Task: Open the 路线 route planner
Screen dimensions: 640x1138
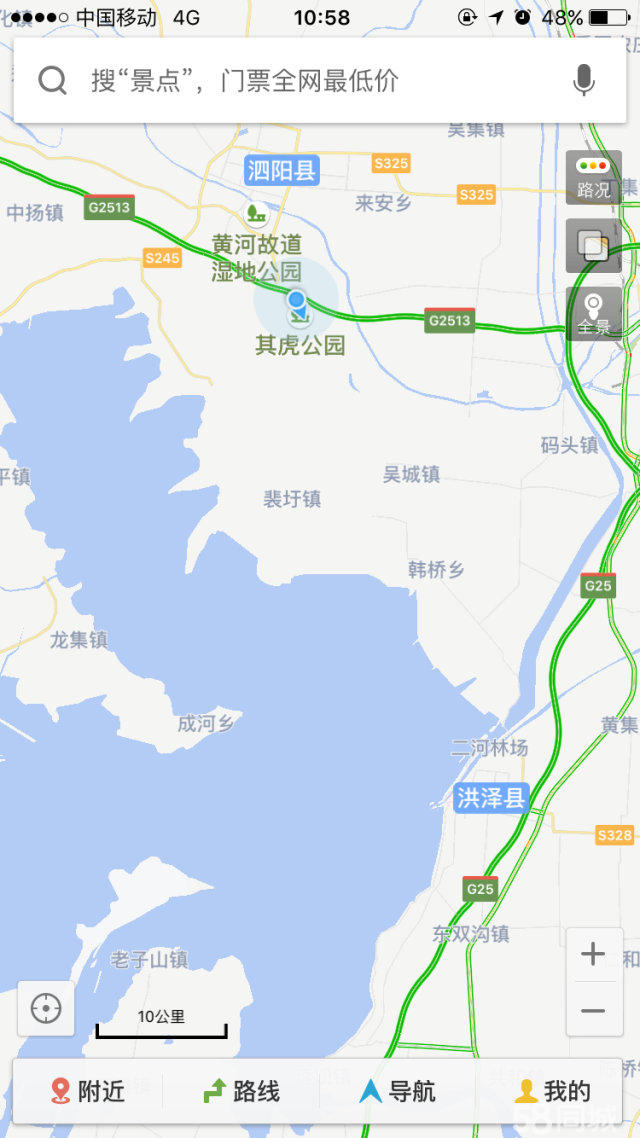Action: [242, 1091]
